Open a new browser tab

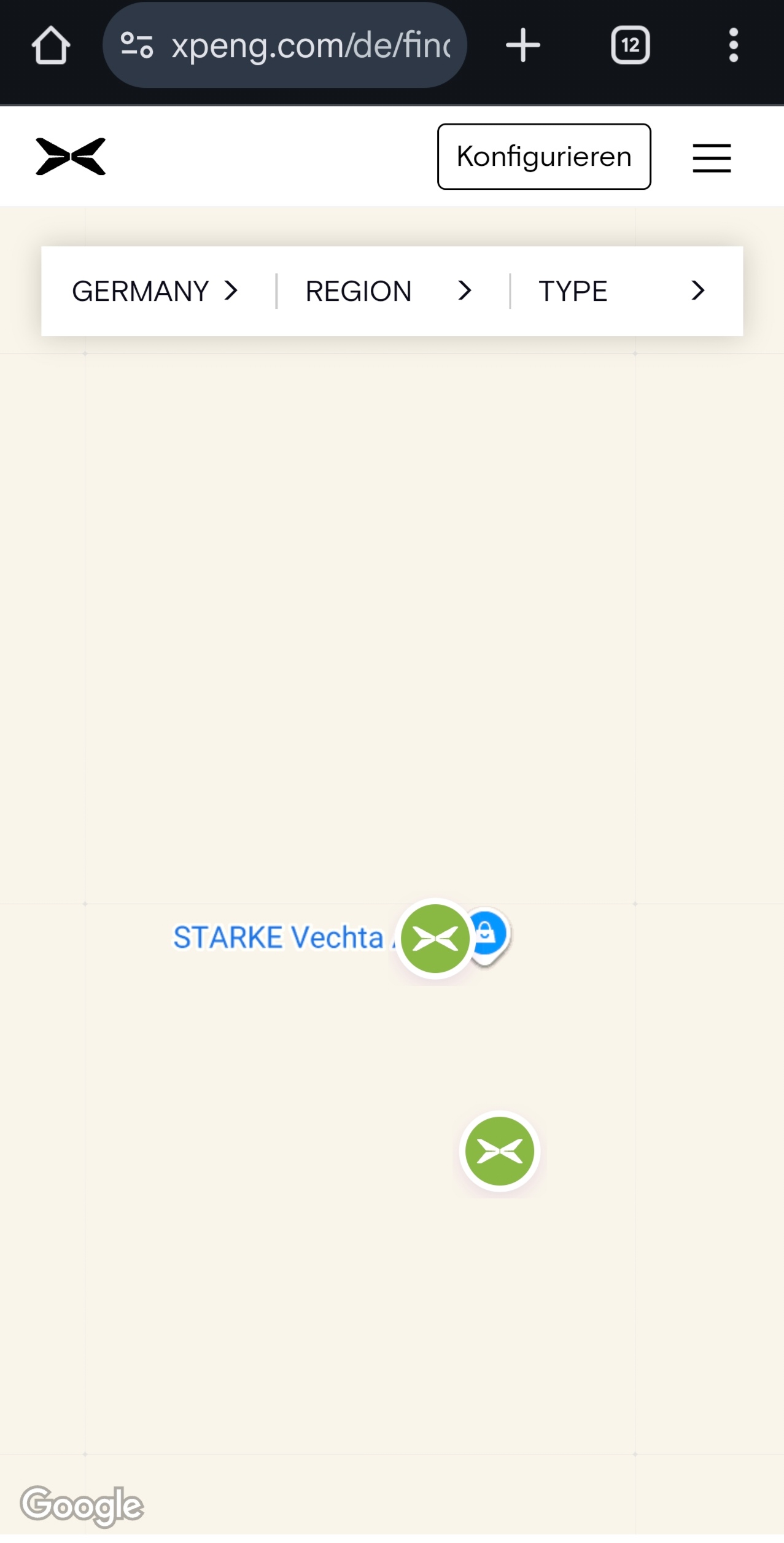pyautogui.click(x=522, y=45)
